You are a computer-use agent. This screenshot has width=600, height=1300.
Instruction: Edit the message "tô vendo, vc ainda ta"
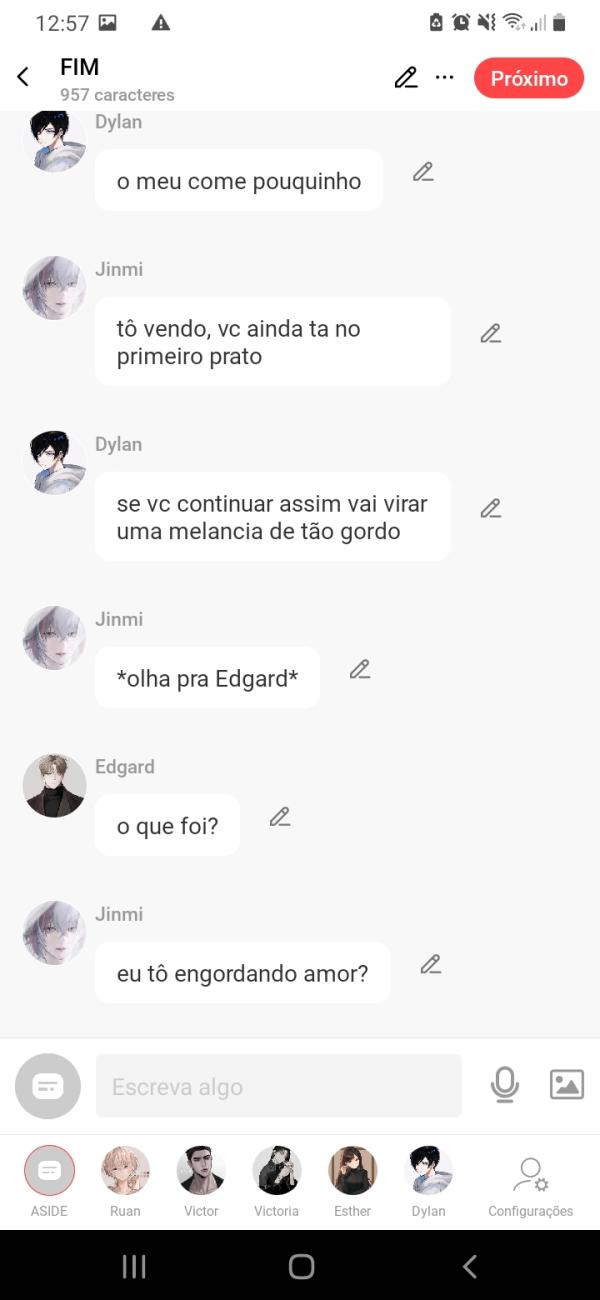click(x=490, y=334)
